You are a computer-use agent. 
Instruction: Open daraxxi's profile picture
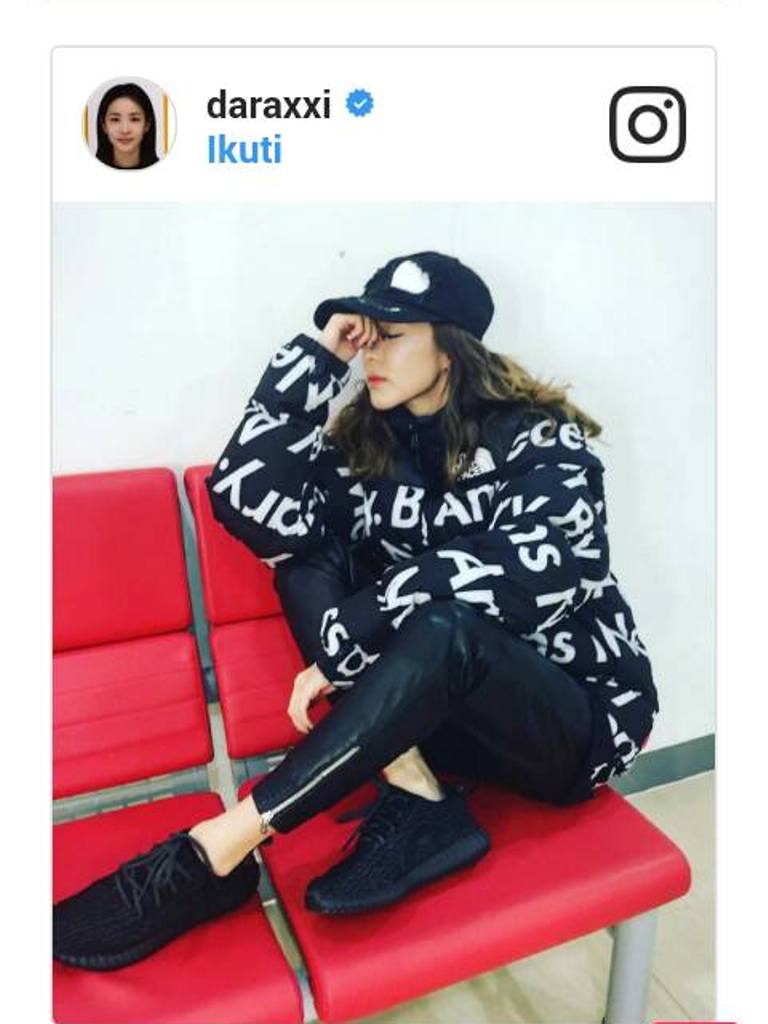coord(129,124)
